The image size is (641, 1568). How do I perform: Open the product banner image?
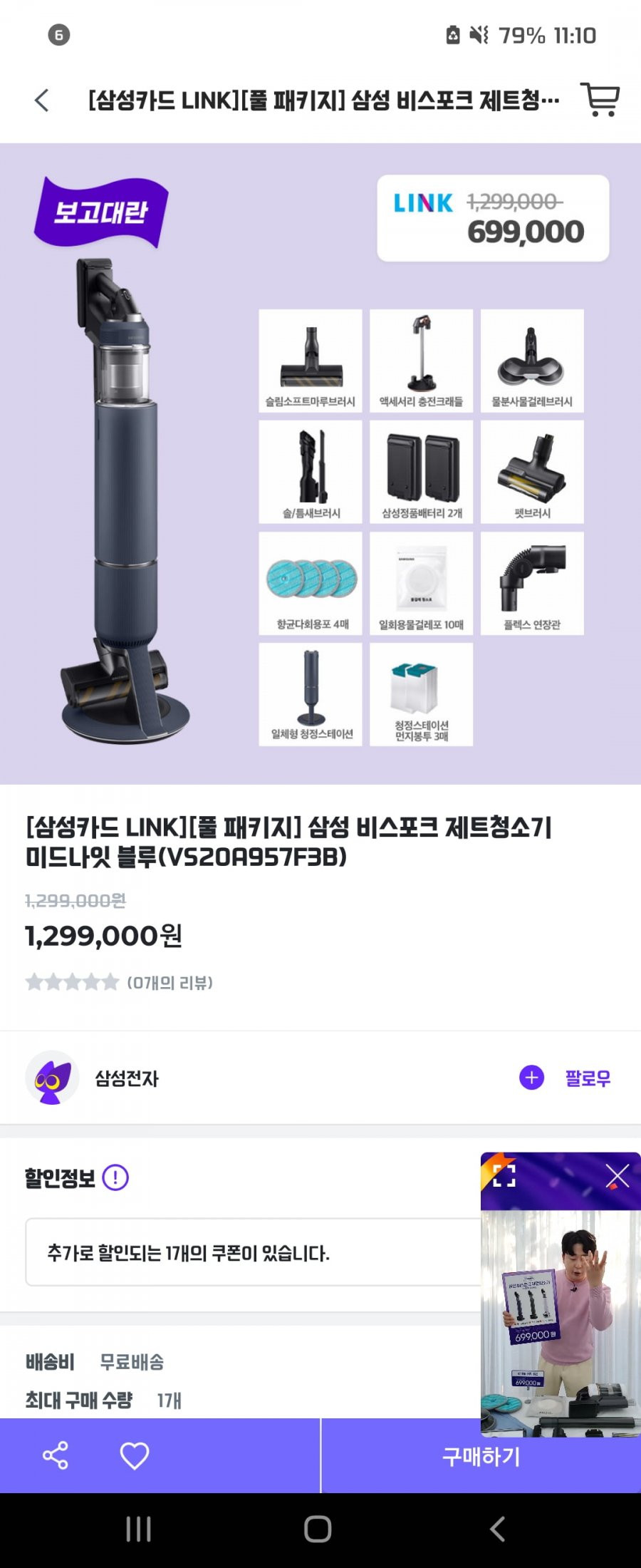tap(320, 463)
